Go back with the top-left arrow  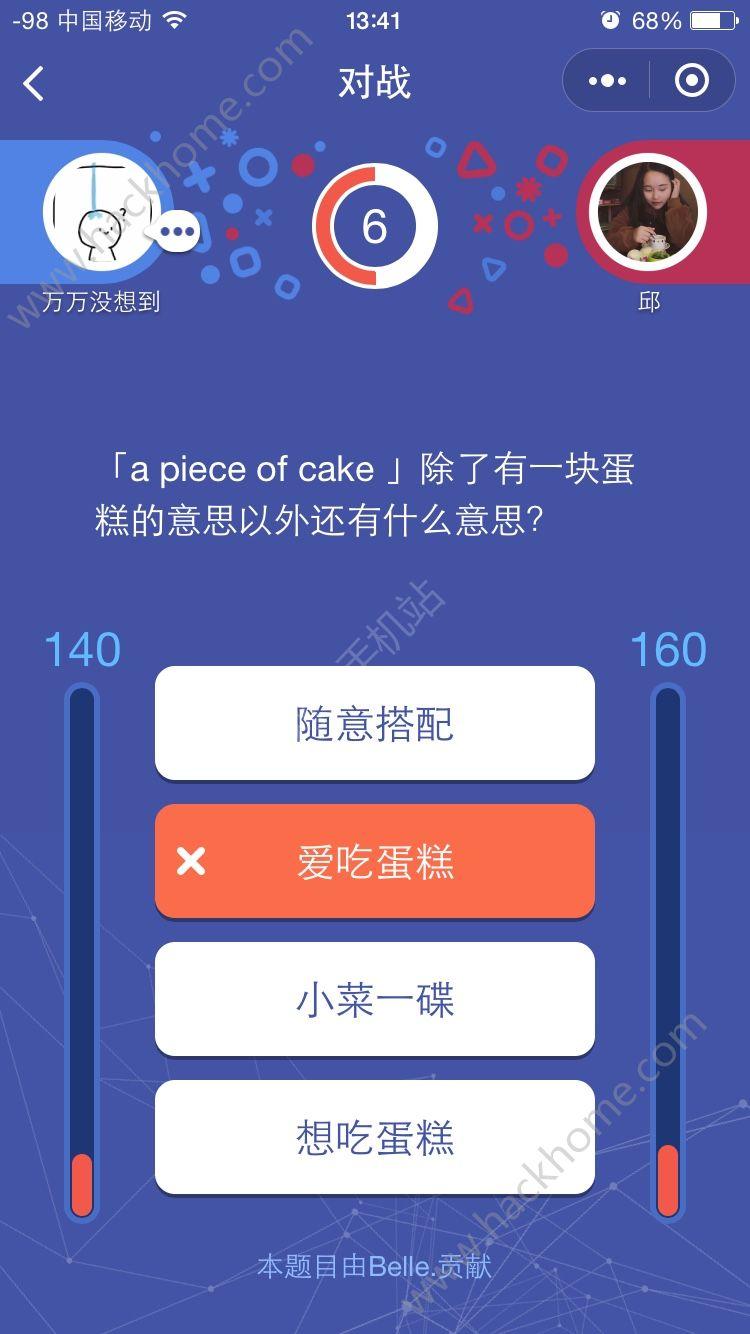click(x=33, y=83)
